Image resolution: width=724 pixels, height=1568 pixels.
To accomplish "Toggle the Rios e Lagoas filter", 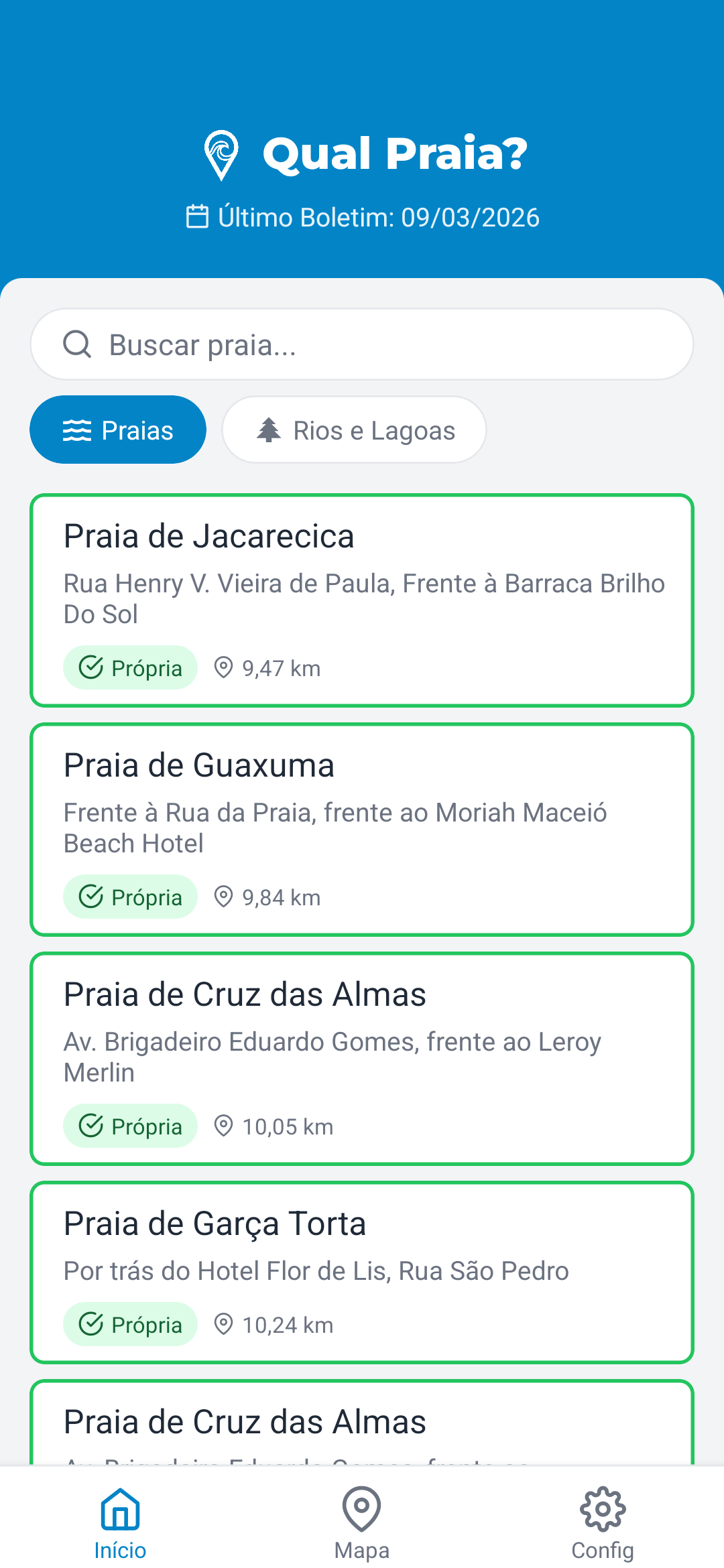I will click(353, 430).
